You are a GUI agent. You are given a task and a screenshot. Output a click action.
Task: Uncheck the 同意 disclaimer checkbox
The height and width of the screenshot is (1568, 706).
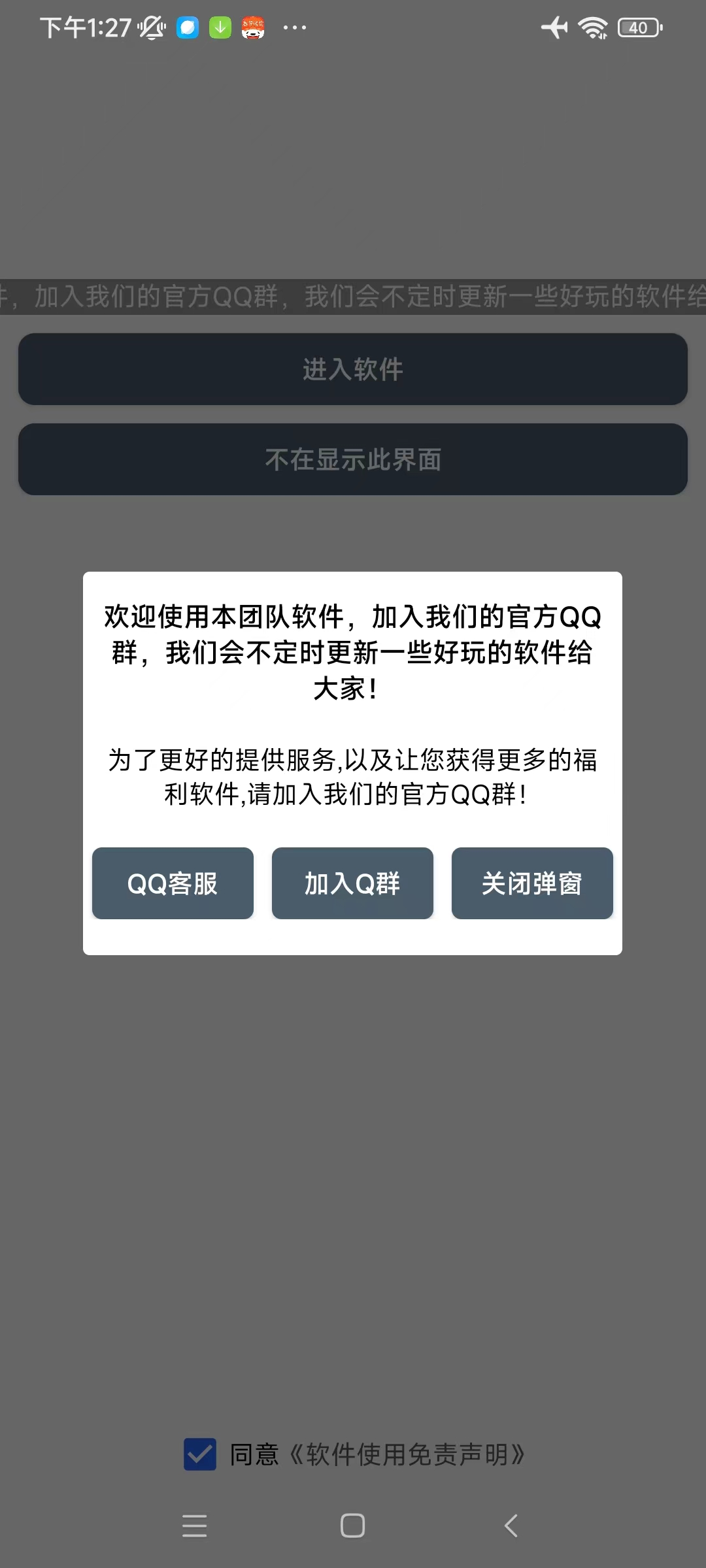coord(200,1454)
